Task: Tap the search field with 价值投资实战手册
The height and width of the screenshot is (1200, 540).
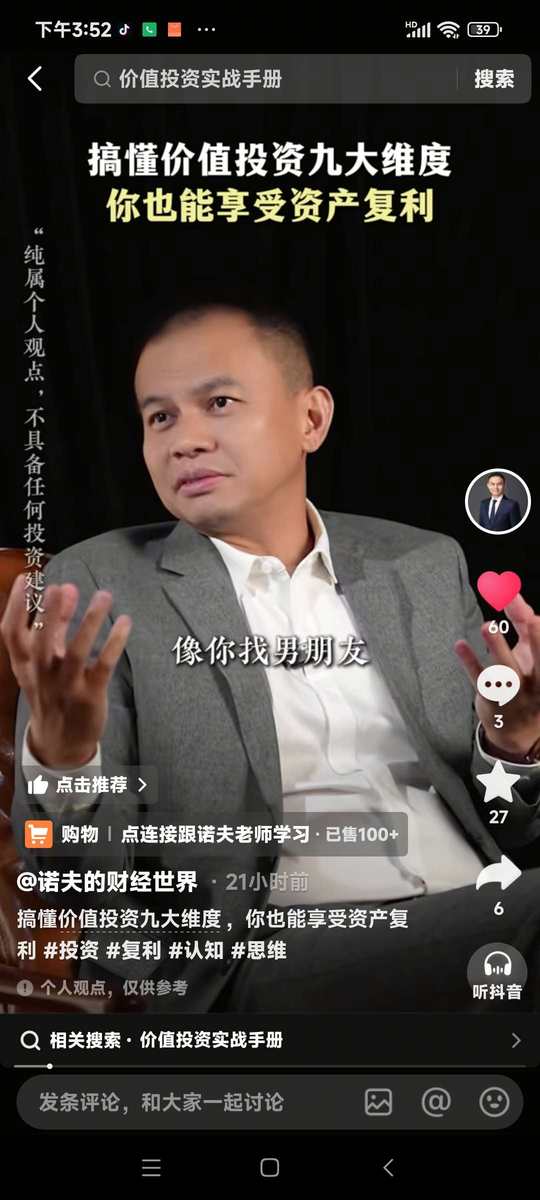Action: [265, 79]
